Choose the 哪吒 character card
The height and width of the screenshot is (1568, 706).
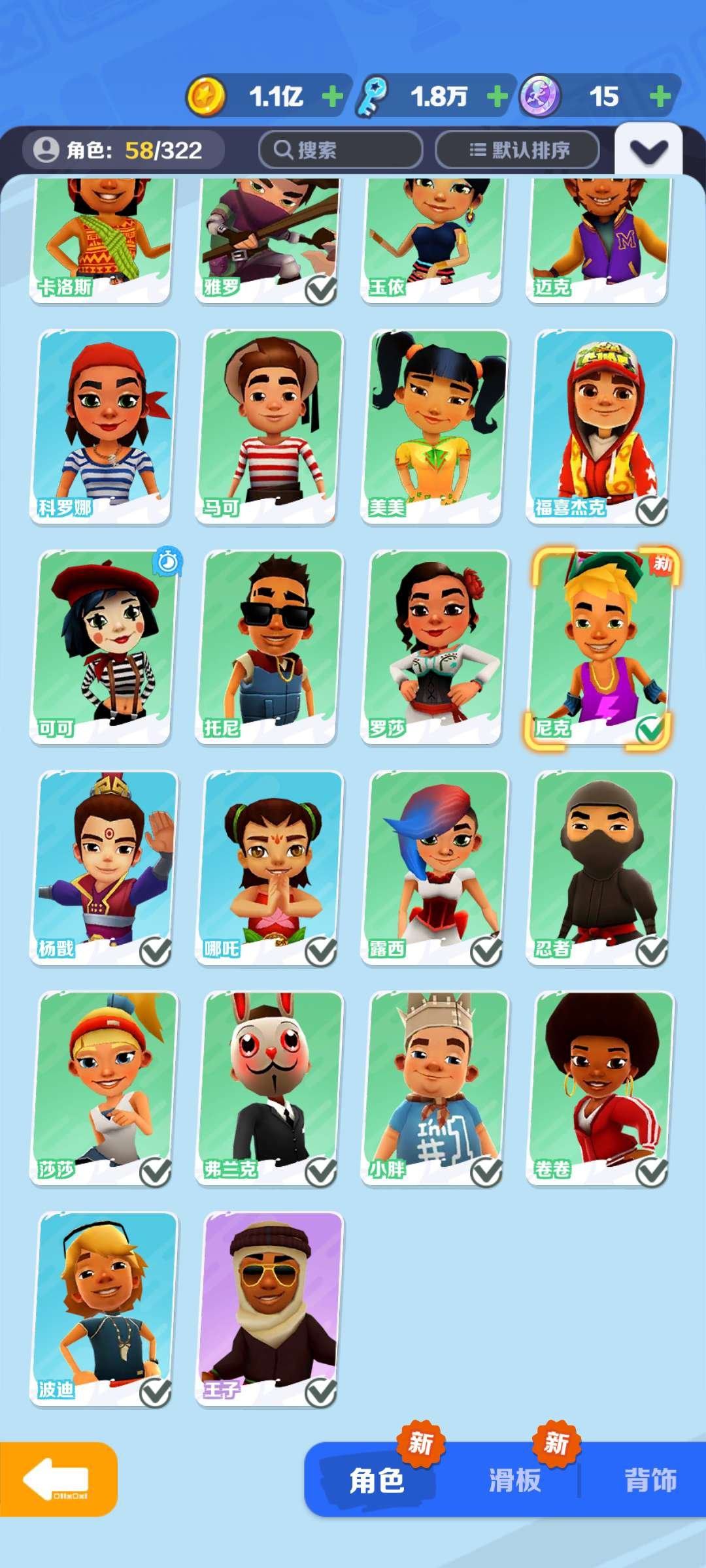[269, 868]
